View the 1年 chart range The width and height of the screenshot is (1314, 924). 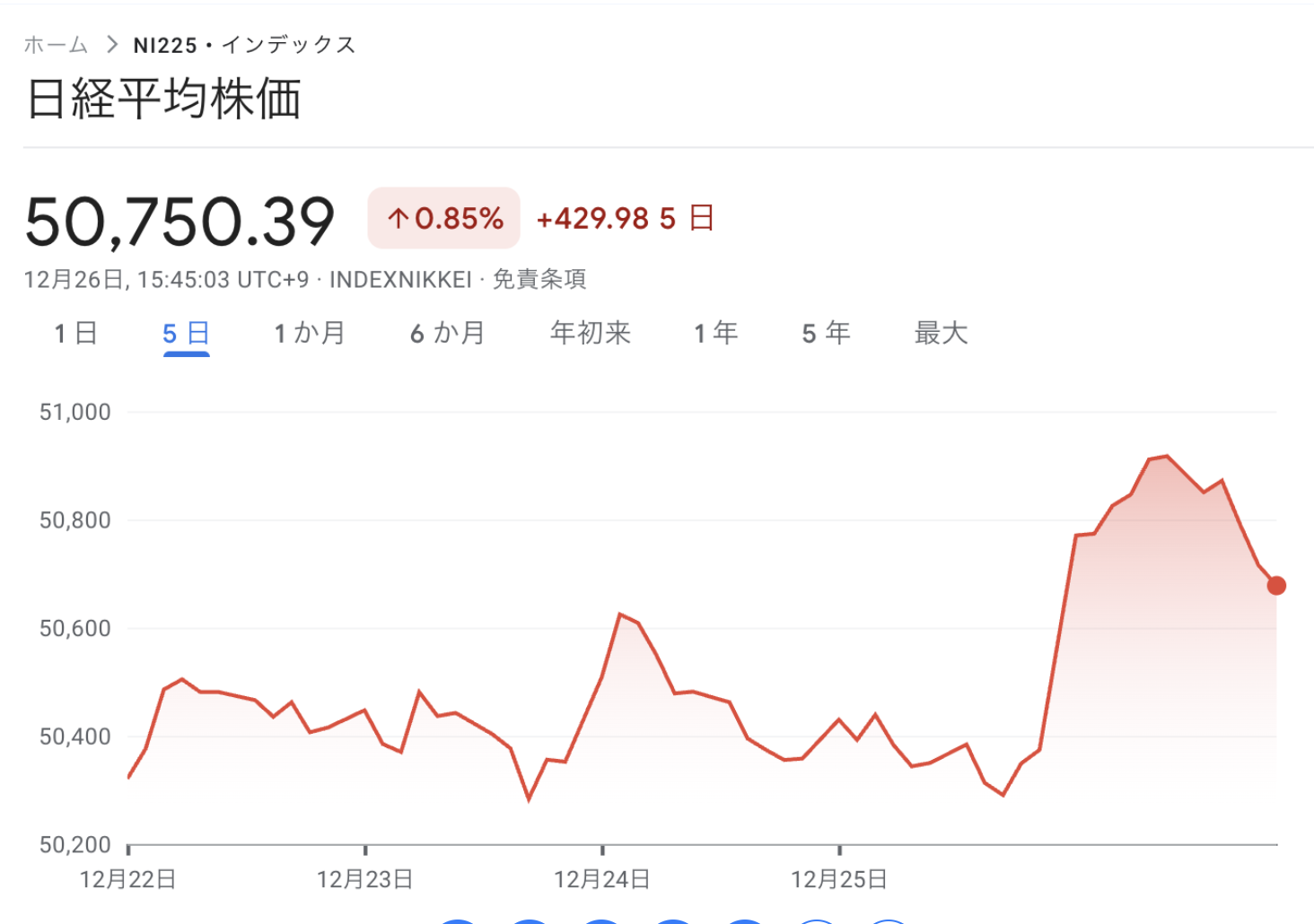click(x=715, y=334)
